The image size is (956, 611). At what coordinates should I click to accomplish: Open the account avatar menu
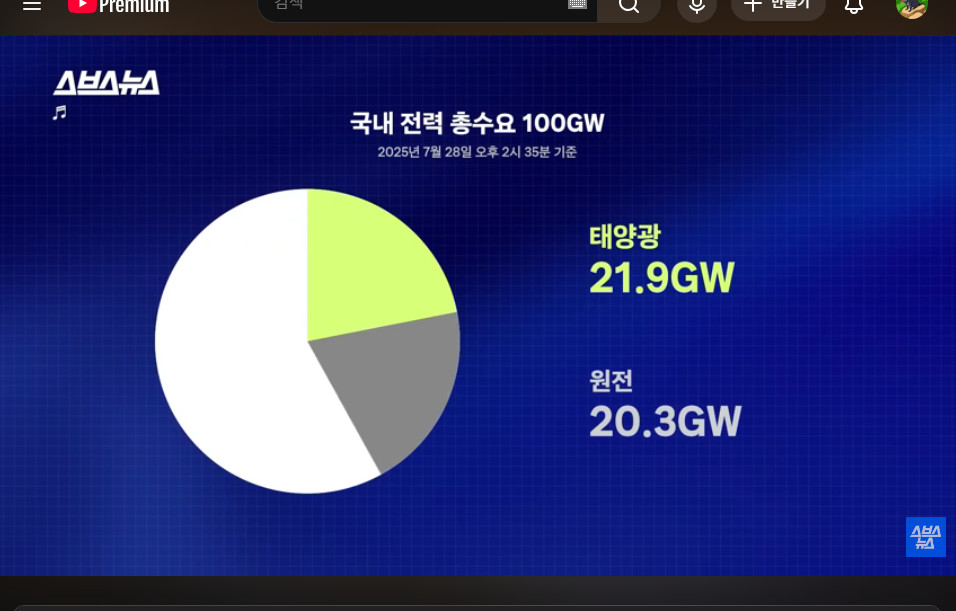911,6
